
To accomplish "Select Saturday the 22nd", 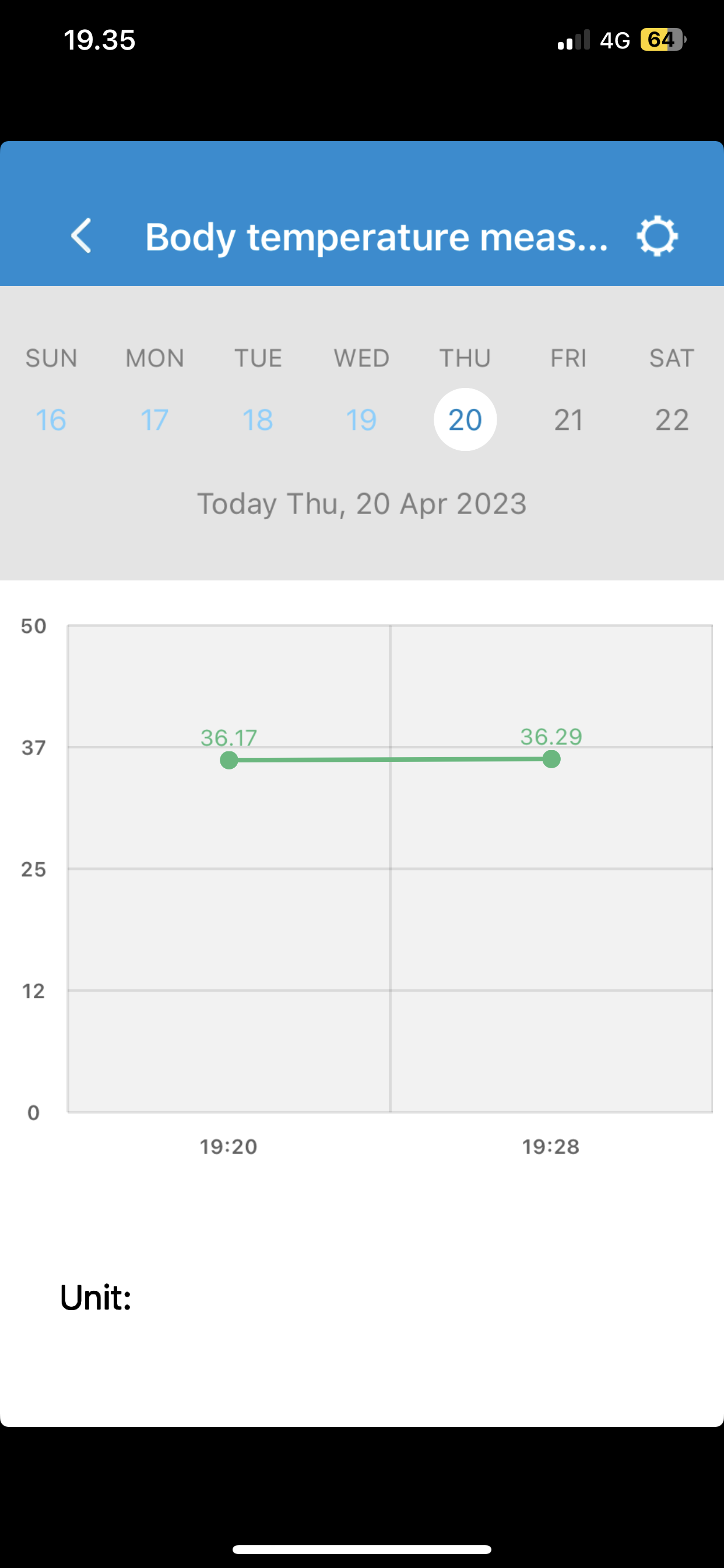I will tap(672, 419).
